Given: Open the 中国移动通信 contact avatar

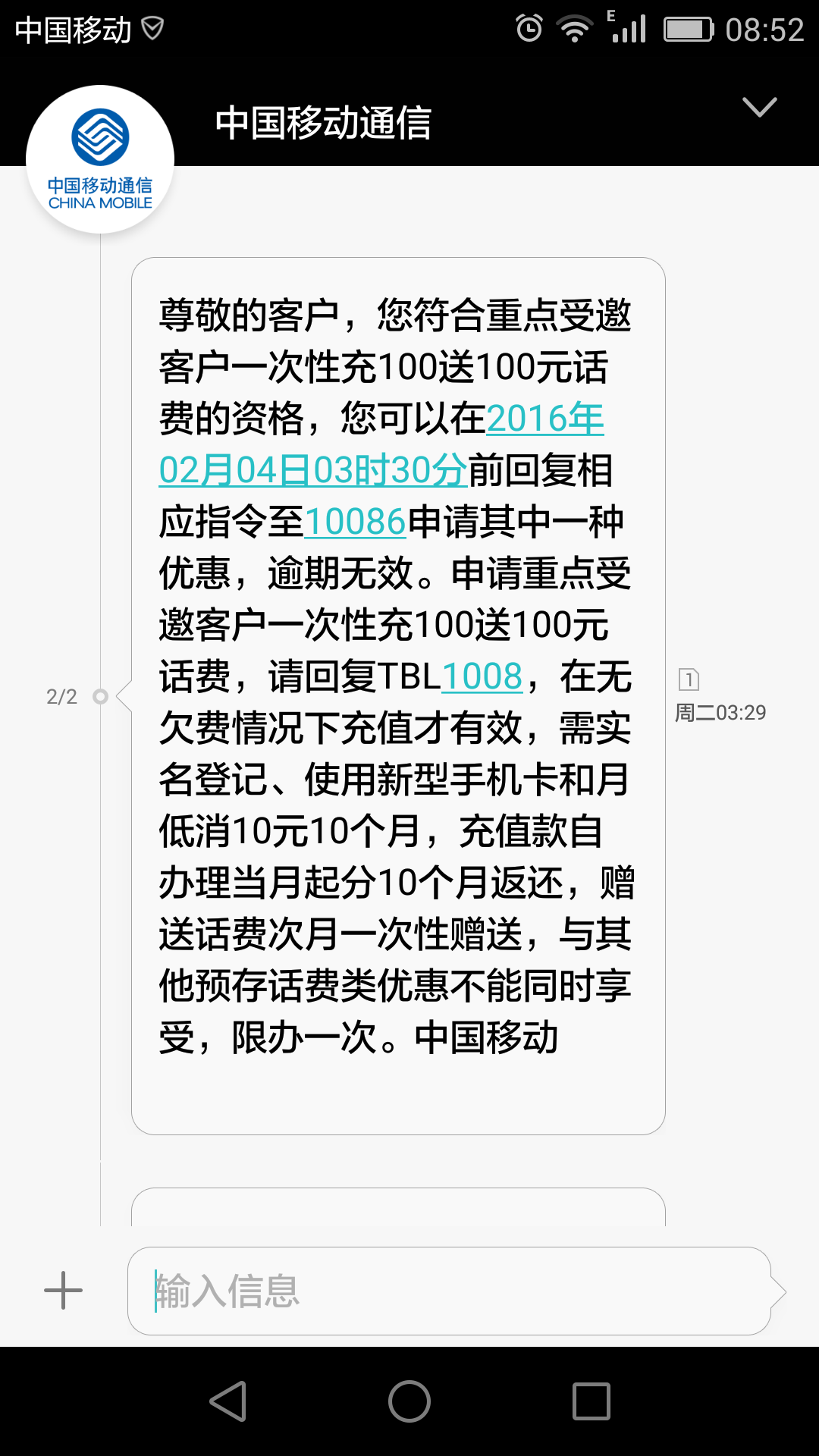Looking at the screenshot, I should coord(100,159).
